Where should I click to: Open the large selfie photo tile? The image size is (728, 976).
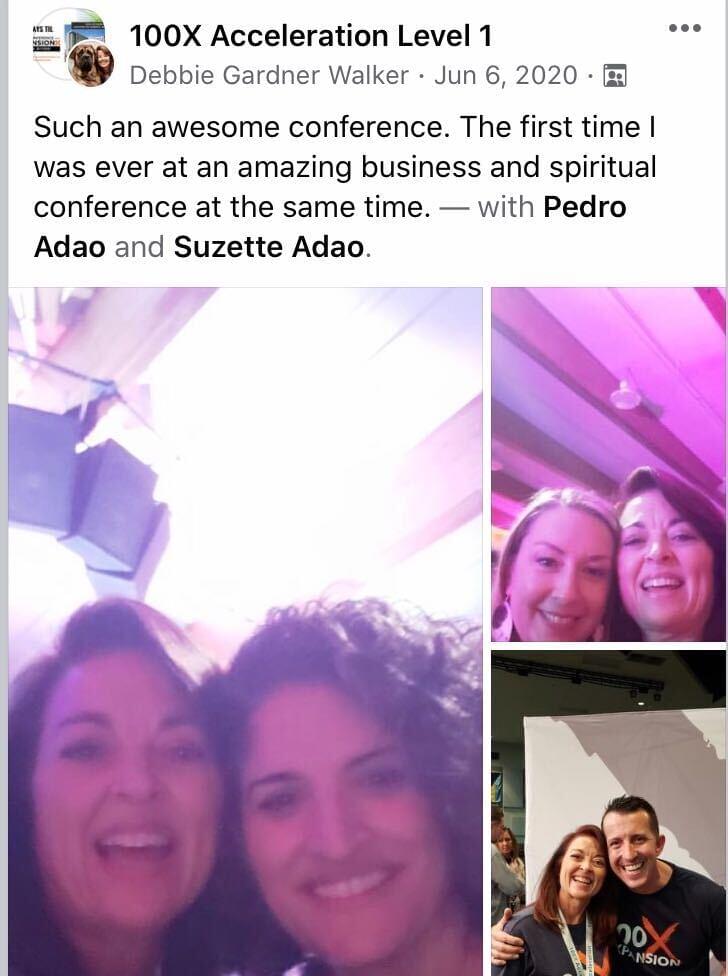tap(245, 630)
